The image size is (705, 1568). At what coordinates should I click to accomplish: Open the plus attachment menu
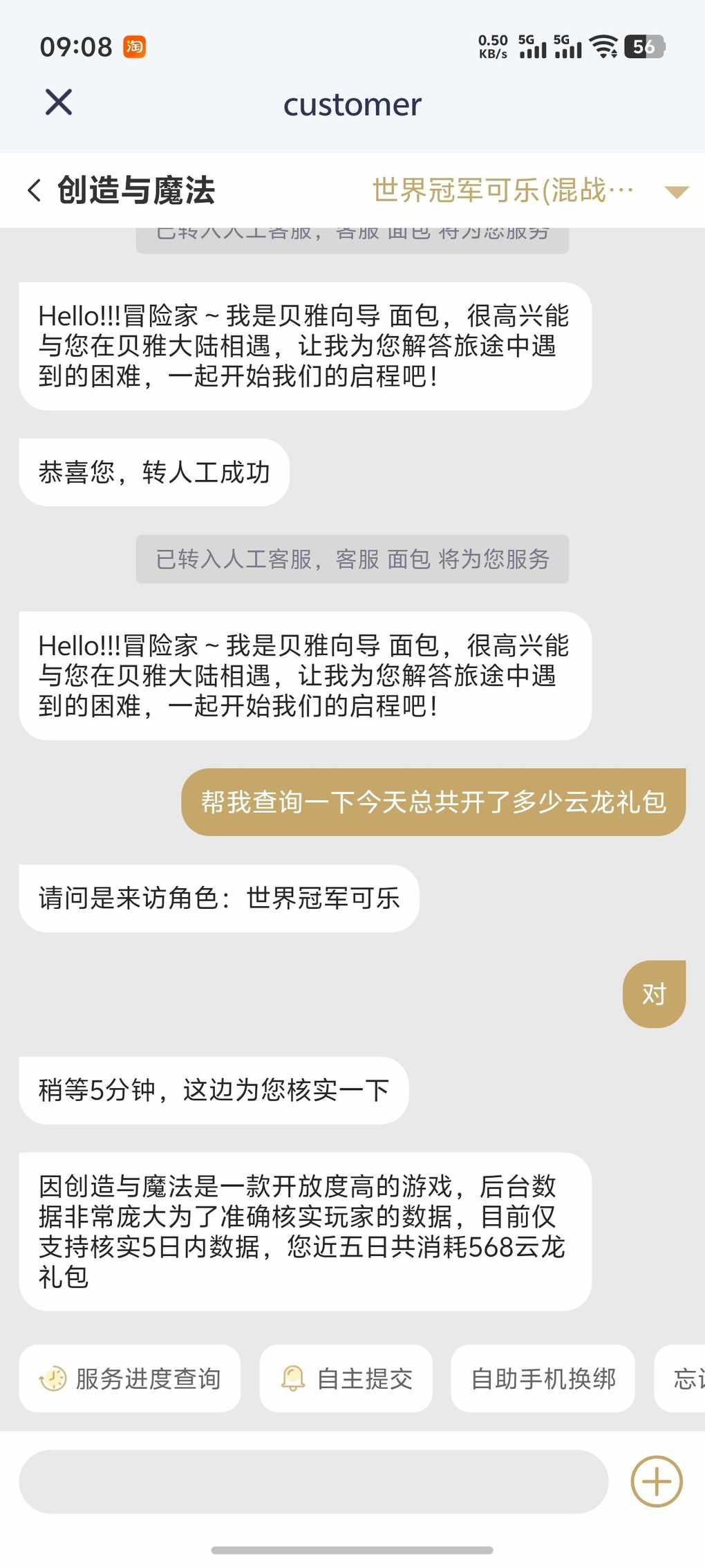(x=656, y=1481)
